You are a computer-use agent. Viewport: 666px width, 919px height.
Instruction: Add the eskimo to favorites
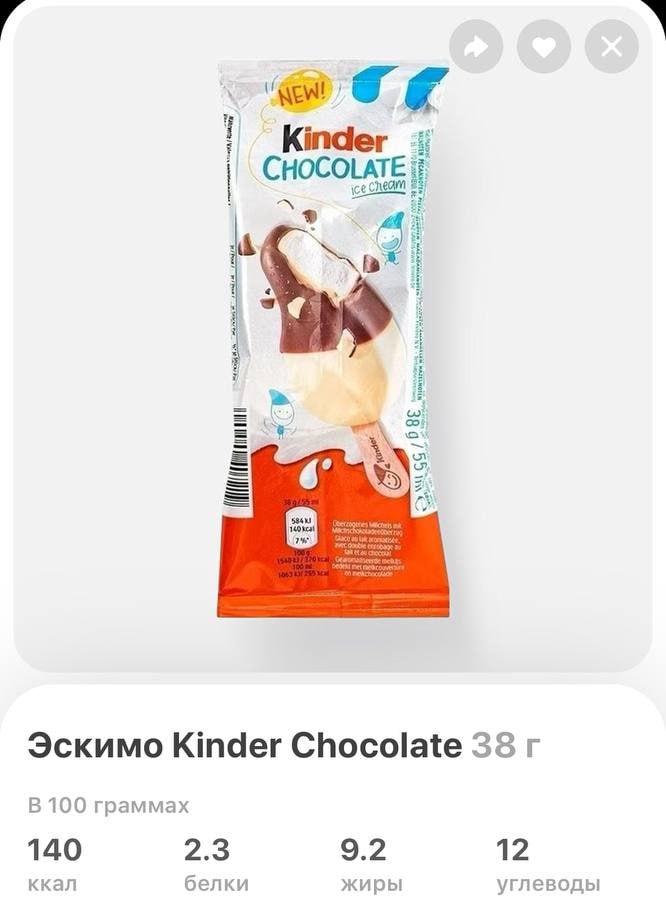coord(543,46)
